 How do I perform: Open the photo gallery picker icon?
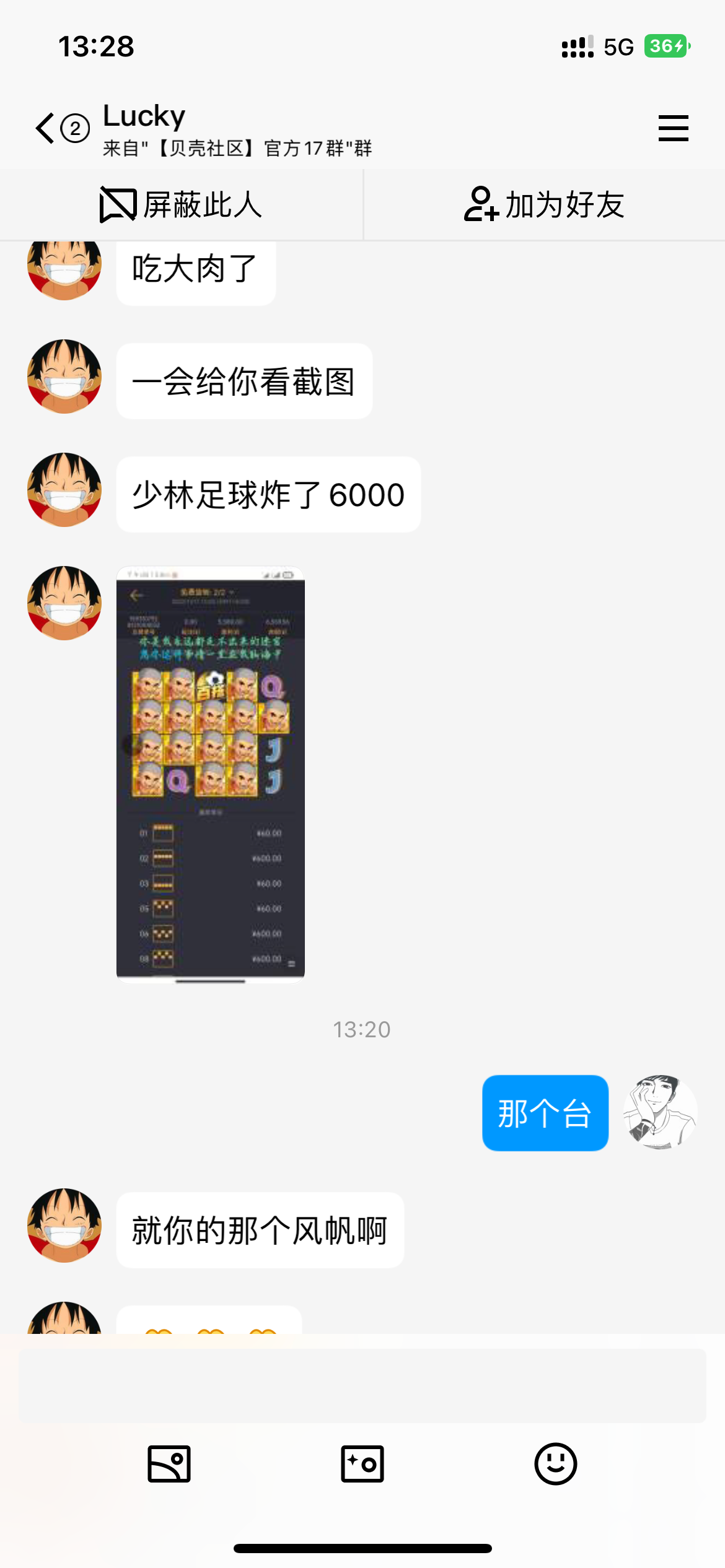pyautogui.click(x=169, y=1464)
